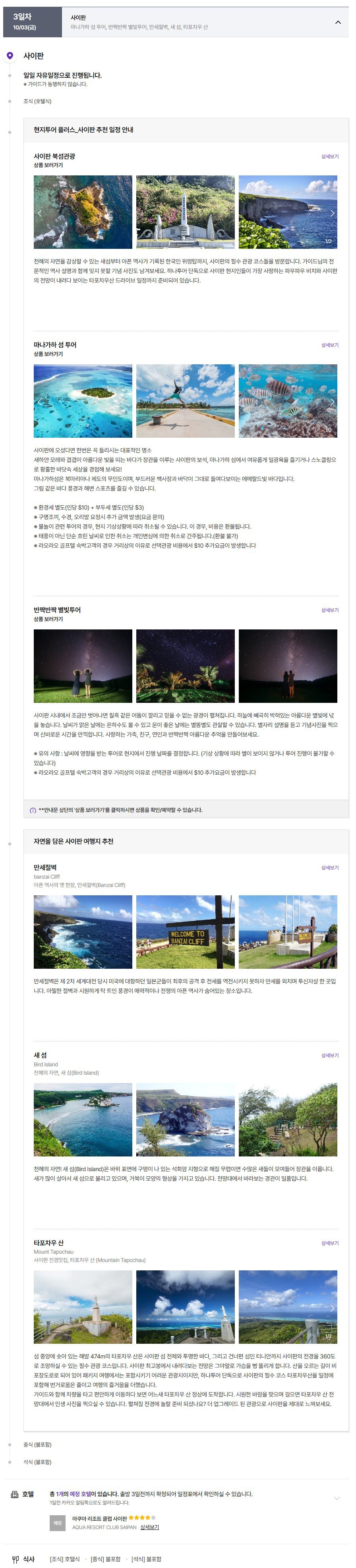Open 상세보기 link for 아쿠아 리조트 클럽 사이판
The image size is (356, 1568).
(x=149, y=1527)
